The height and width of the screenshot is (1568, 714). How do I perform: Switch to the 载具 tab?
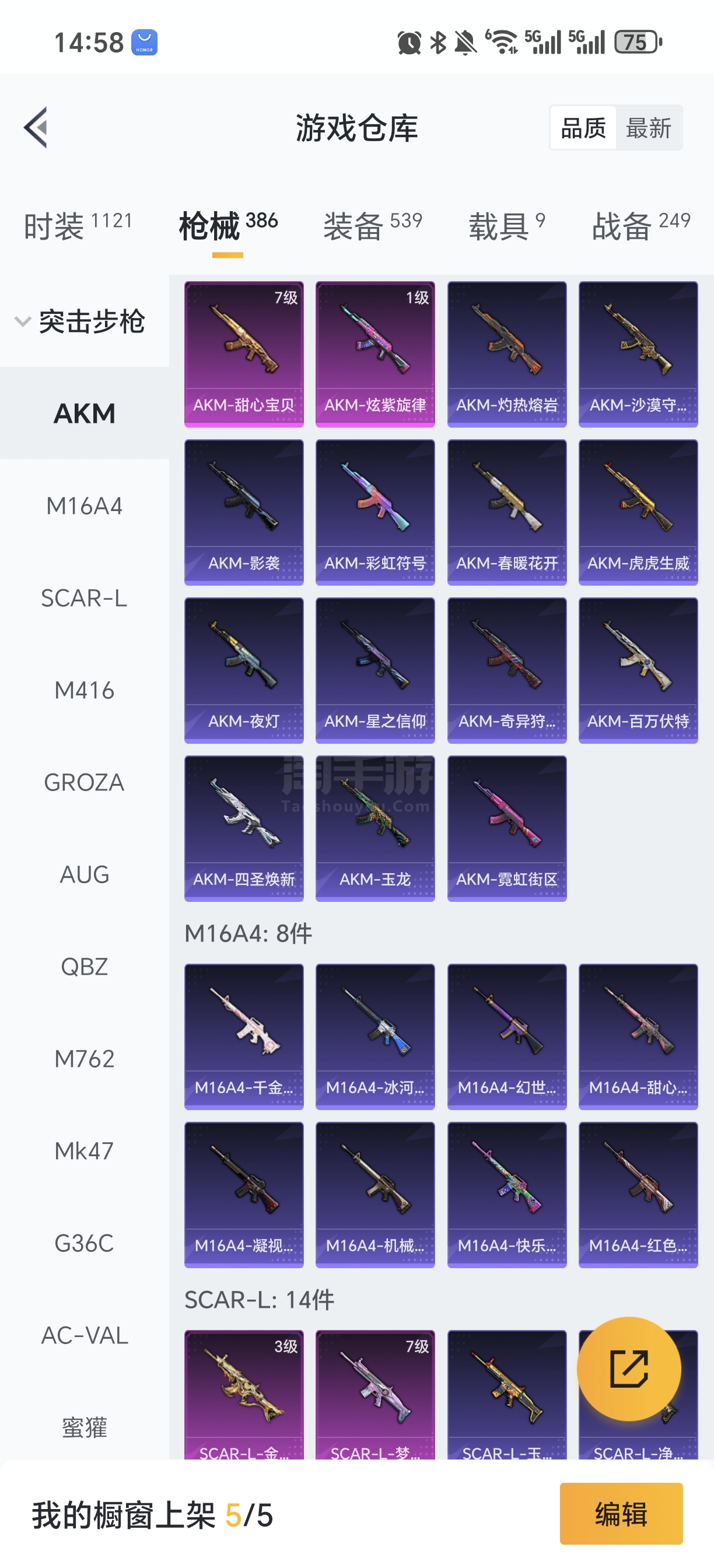506,226
